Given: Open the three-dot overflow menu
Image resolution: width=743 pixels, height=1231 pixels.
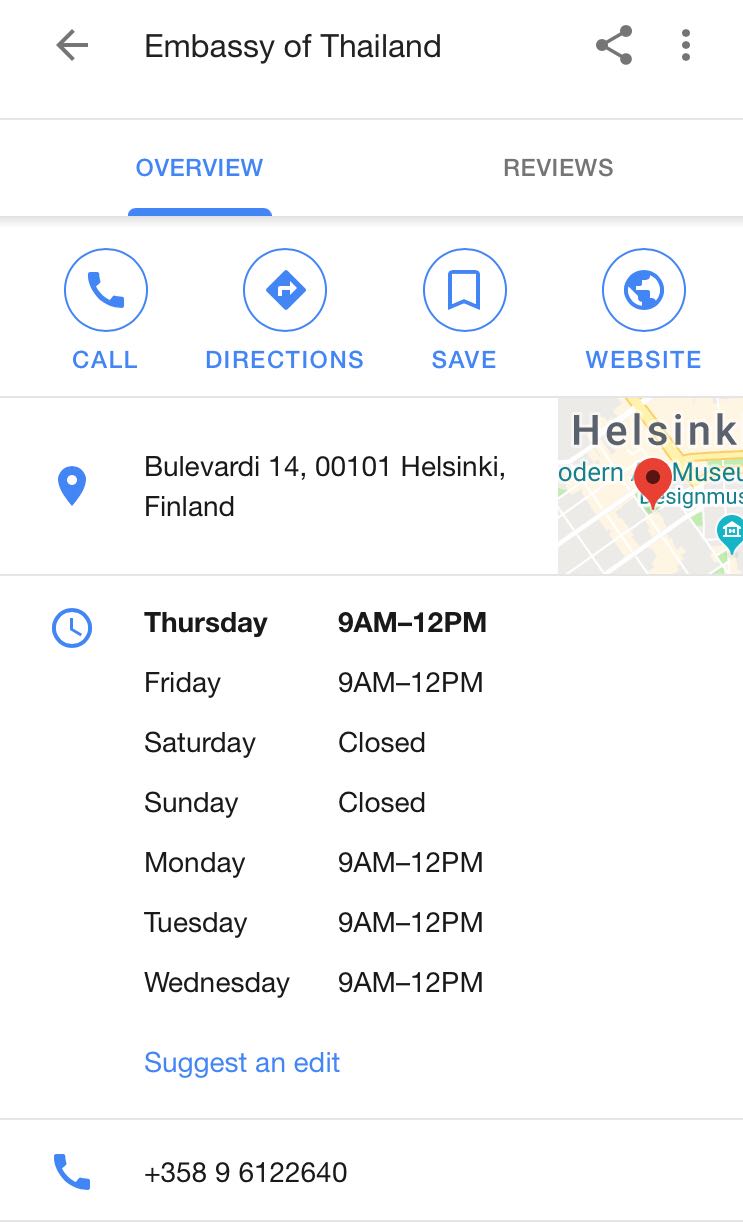Looking at the screenshot, I should click(x=685, y=46).
